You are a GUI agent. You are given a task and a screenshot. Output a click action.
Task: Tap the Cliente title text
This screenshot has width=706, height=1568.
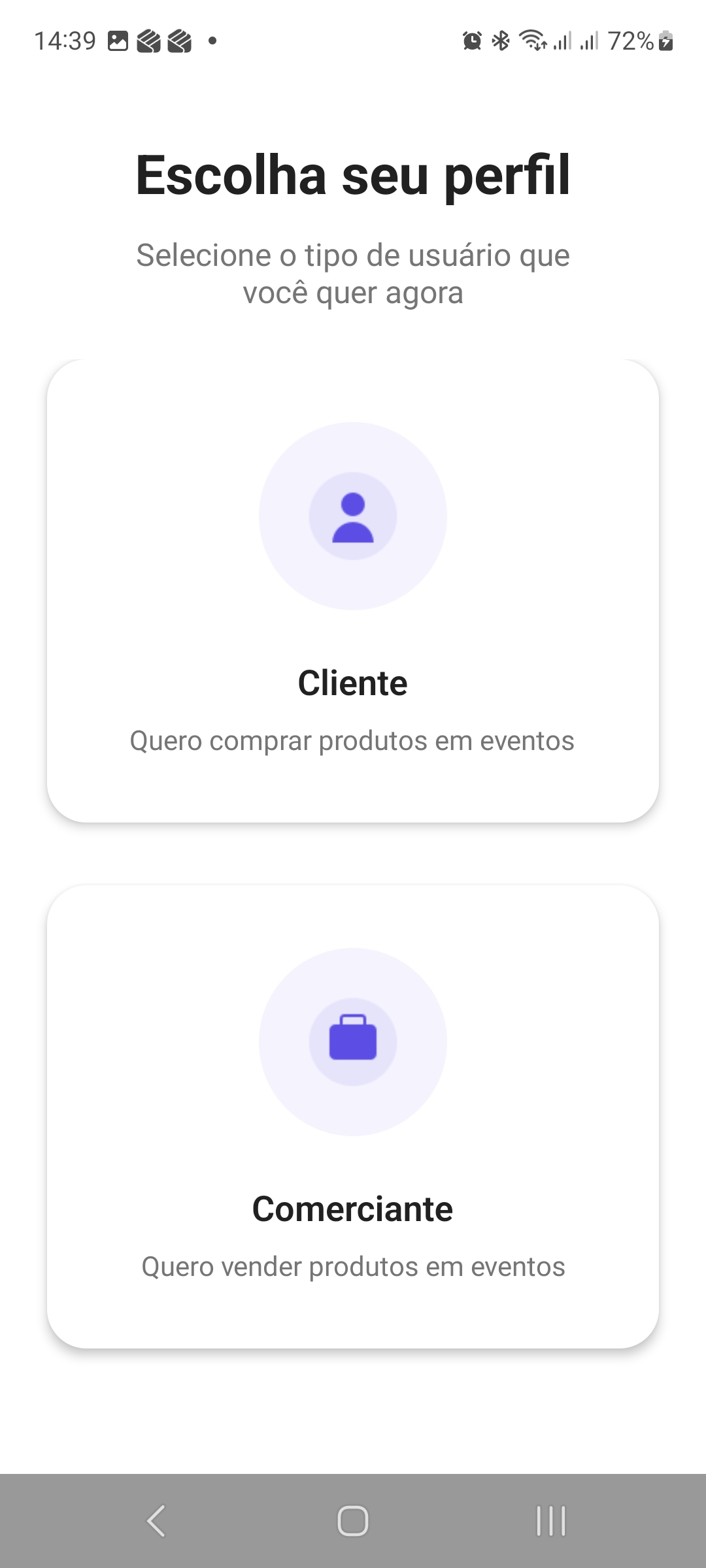coord(352,683)
